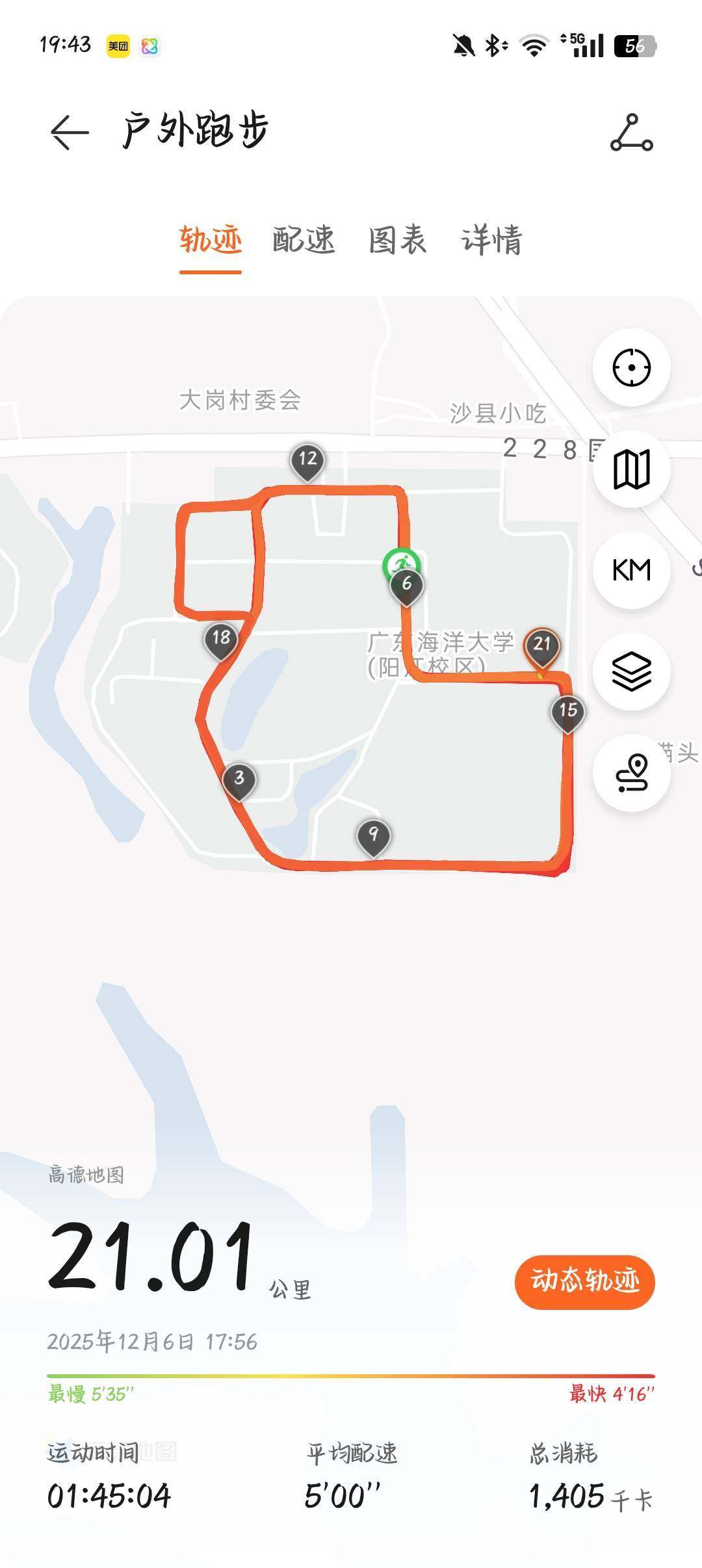View the 详情 tab
The height and width of the screenshot is (1568, 702).
(x=491, y=240)
